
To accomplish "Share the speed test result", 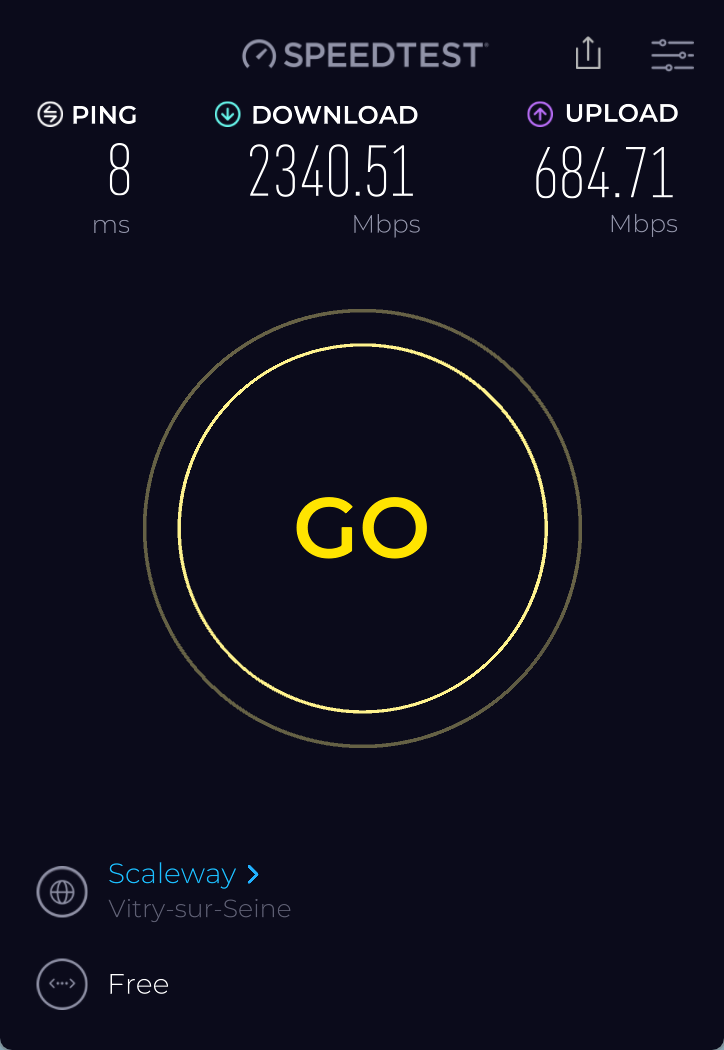I will 588,54.
